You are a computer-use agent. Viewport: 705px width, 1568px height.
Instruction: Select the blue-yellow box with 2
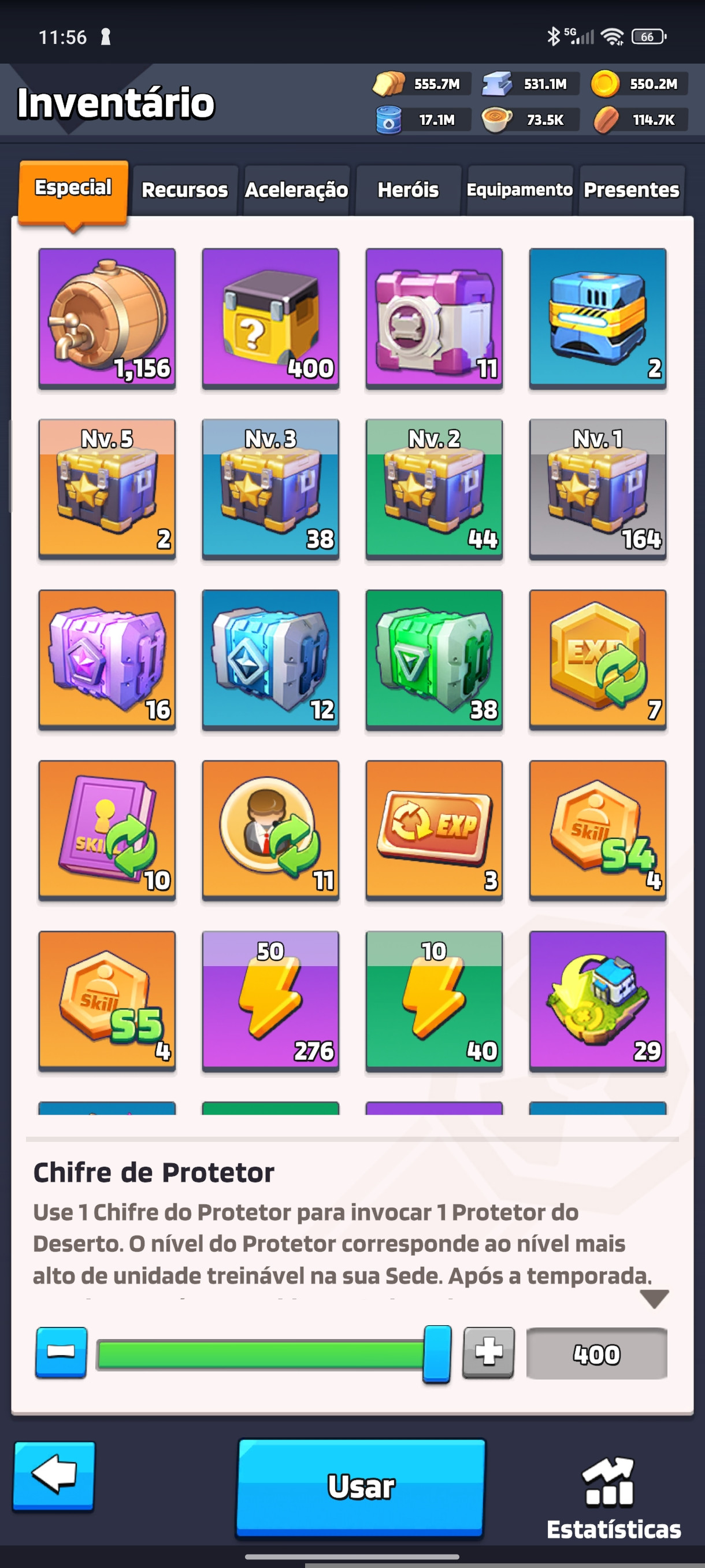[598, 317]
